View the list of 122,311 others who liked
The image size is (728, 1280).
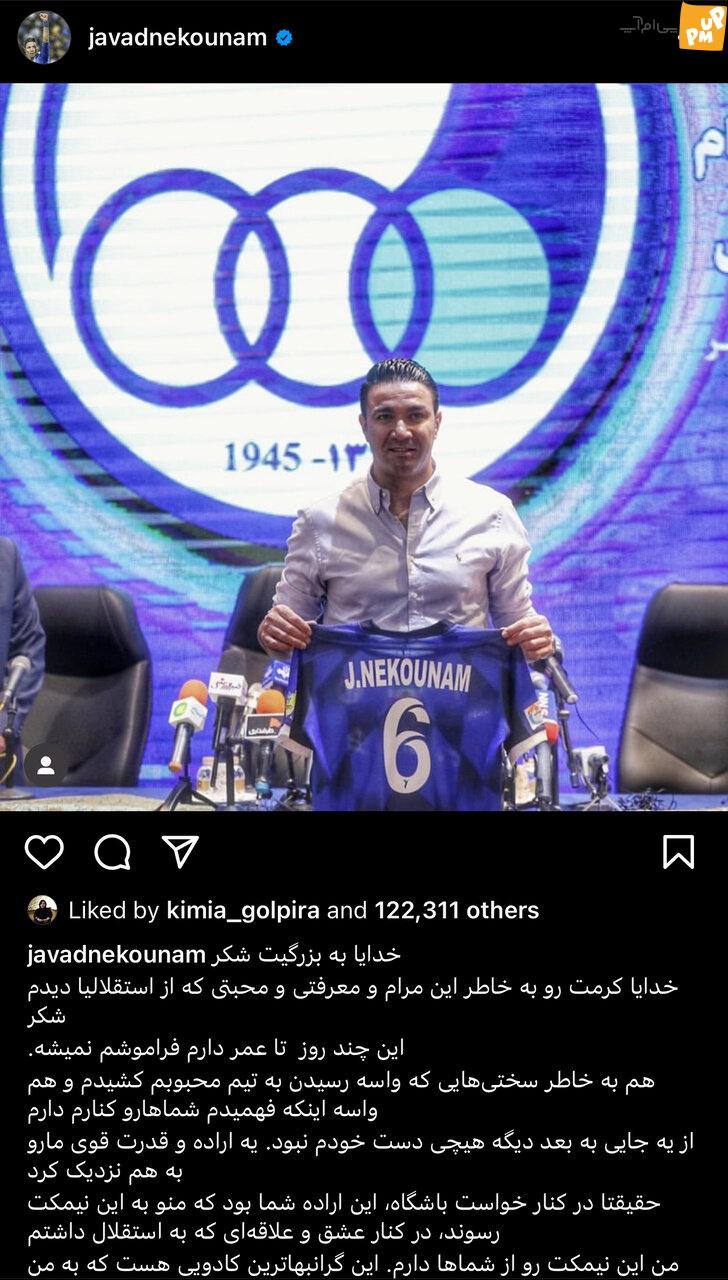457,910
